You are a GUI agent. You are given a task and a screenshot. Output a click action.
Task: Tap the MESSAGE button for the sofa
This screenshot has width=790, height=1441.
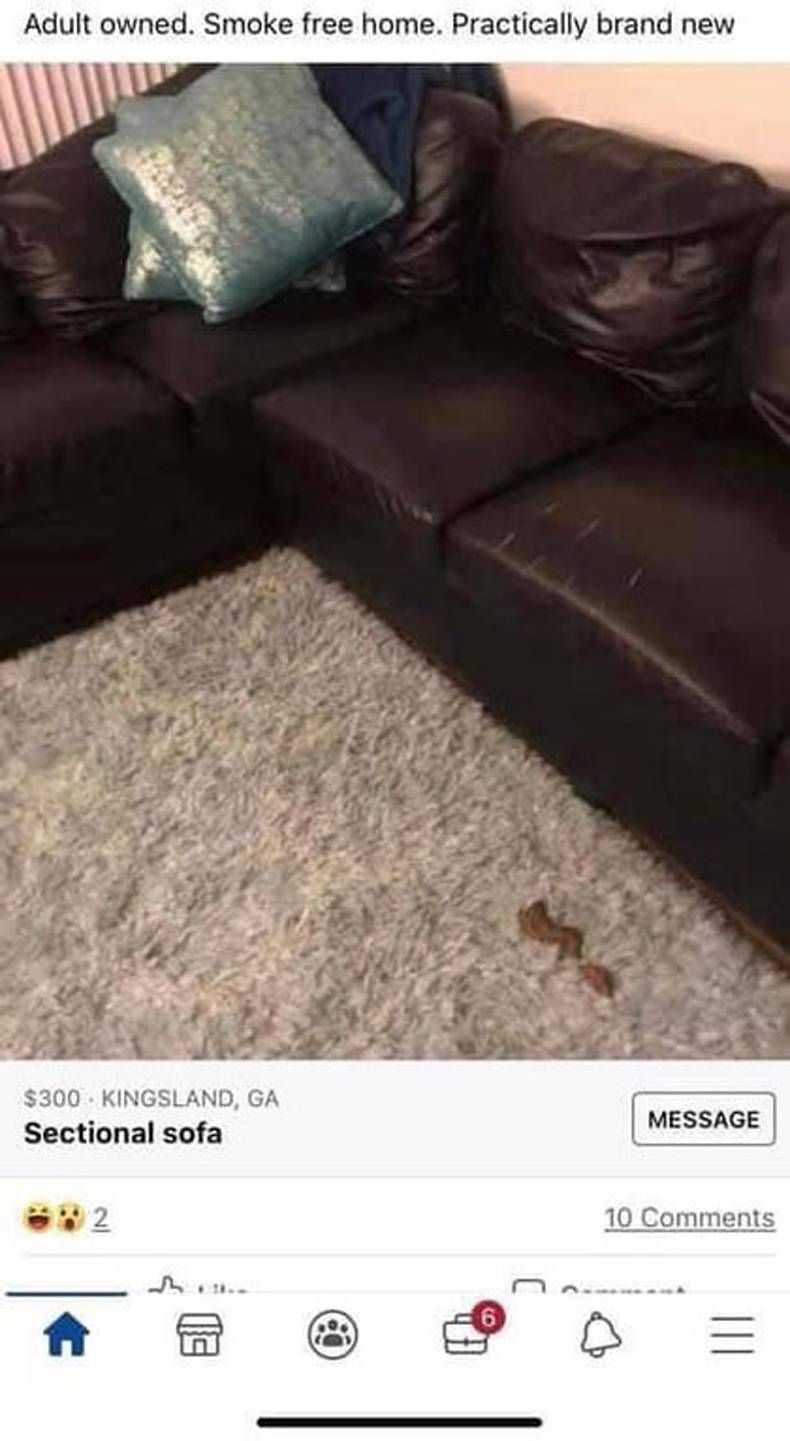pos(703,1119)
